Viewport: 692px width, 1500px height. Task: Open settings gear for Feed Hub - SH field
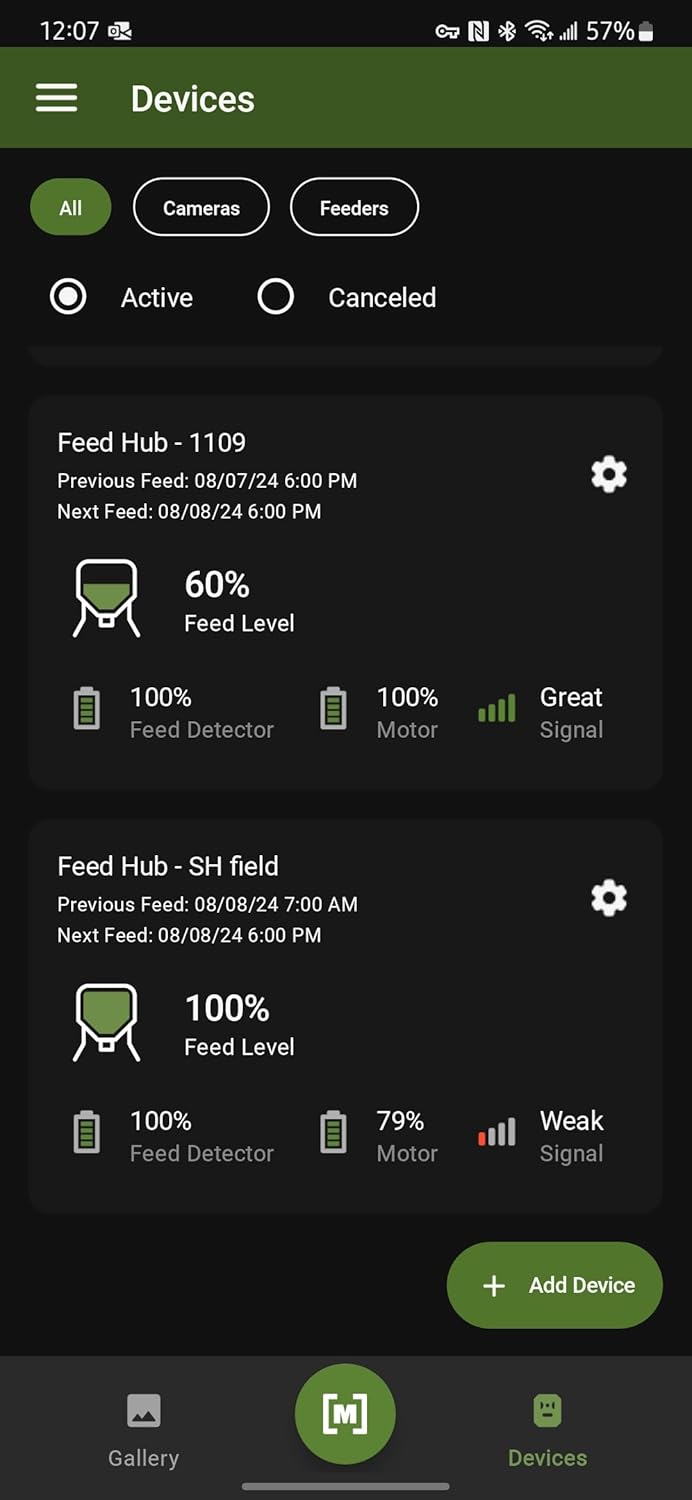(x=609, y=899)
